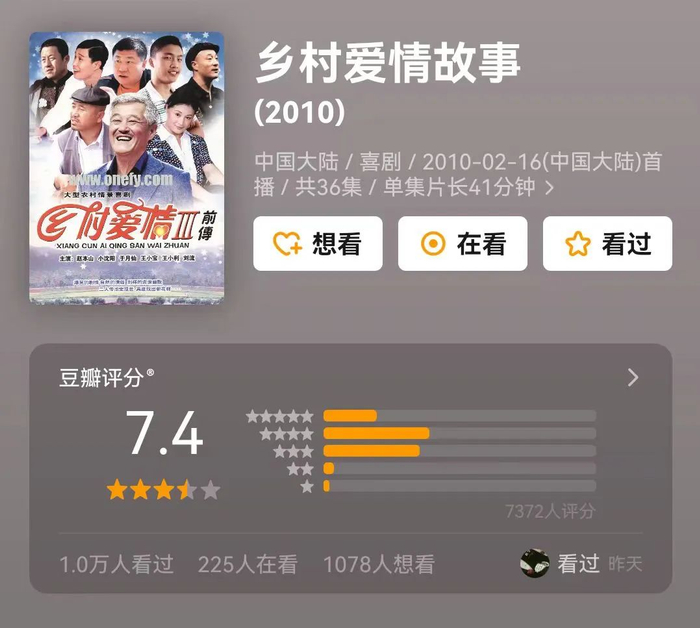Open friend's 看过 status from 昨天
Viewport: 700px width, 628px height.
coord(580,563)
